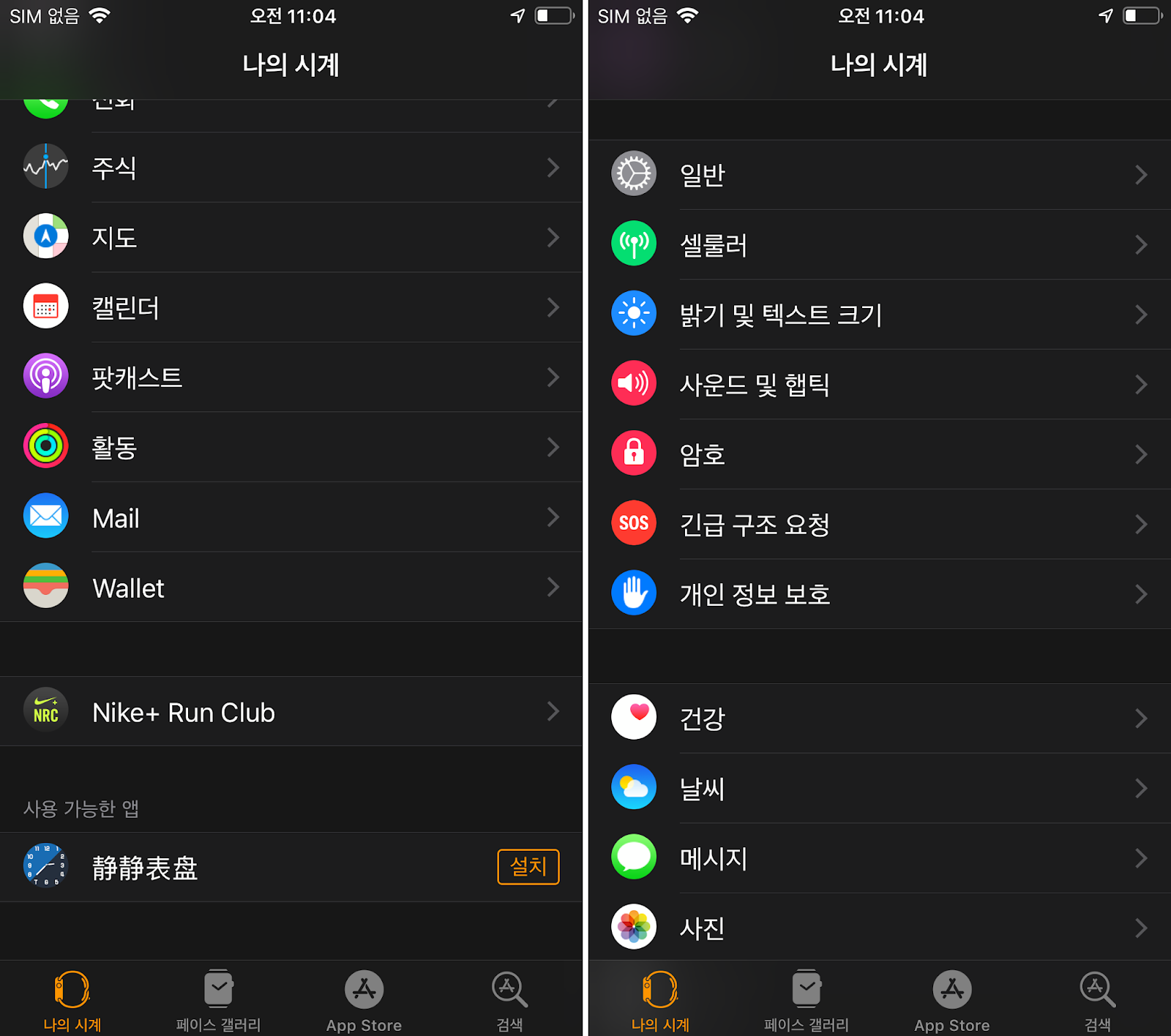
Task: Open the 메시지 row
Action: tap(878, 858)
